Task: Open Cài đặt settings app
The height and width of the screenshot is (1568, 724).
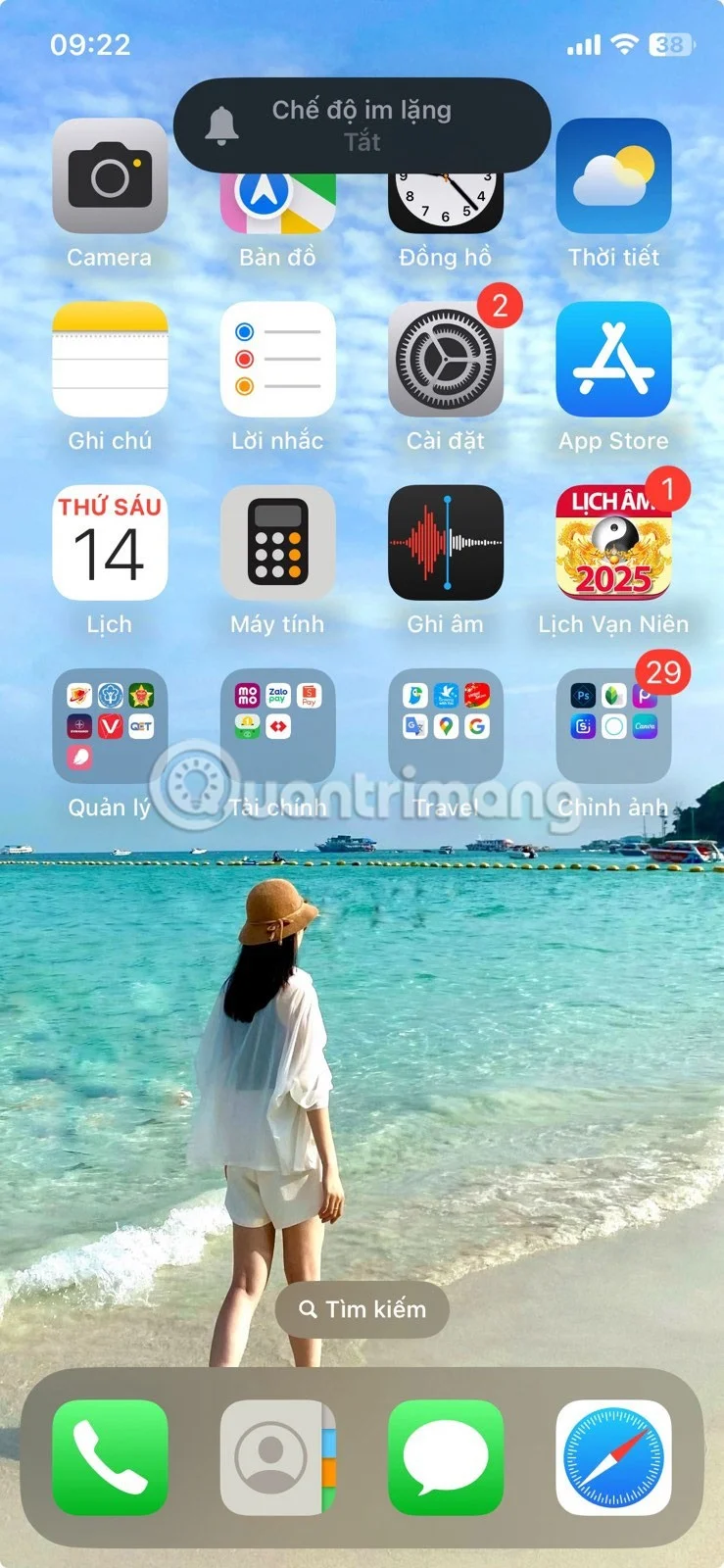Action: [446, 360]
